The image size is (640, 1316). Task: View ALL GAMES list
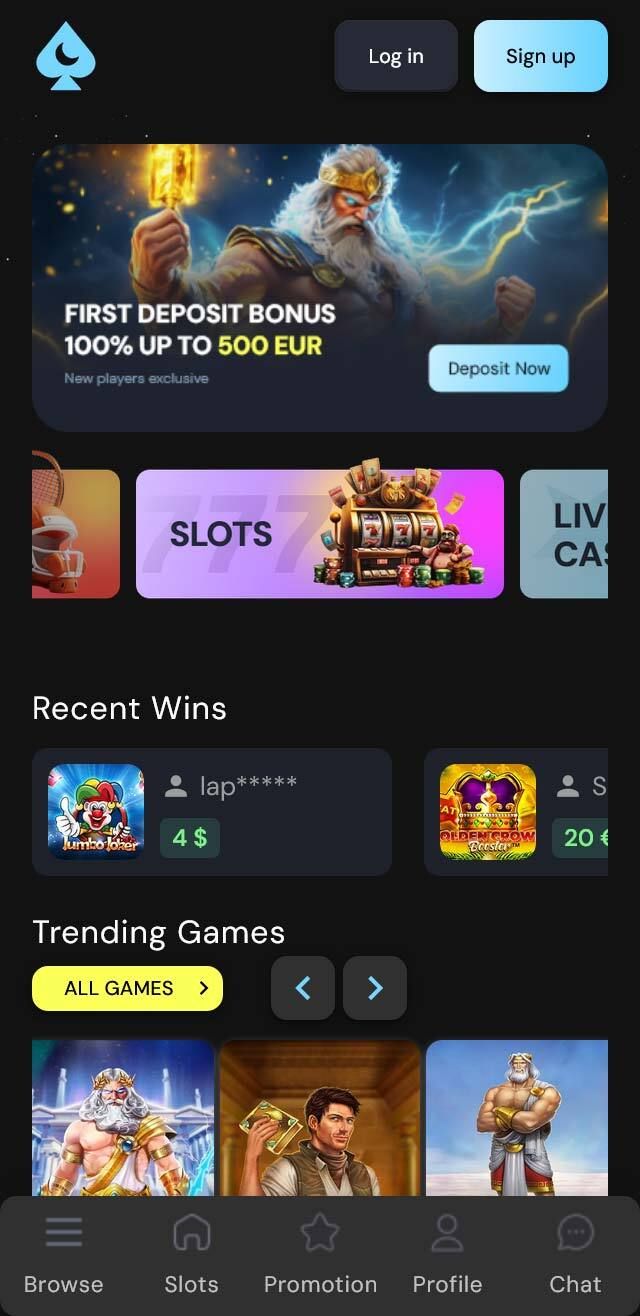tap(127, 988)
